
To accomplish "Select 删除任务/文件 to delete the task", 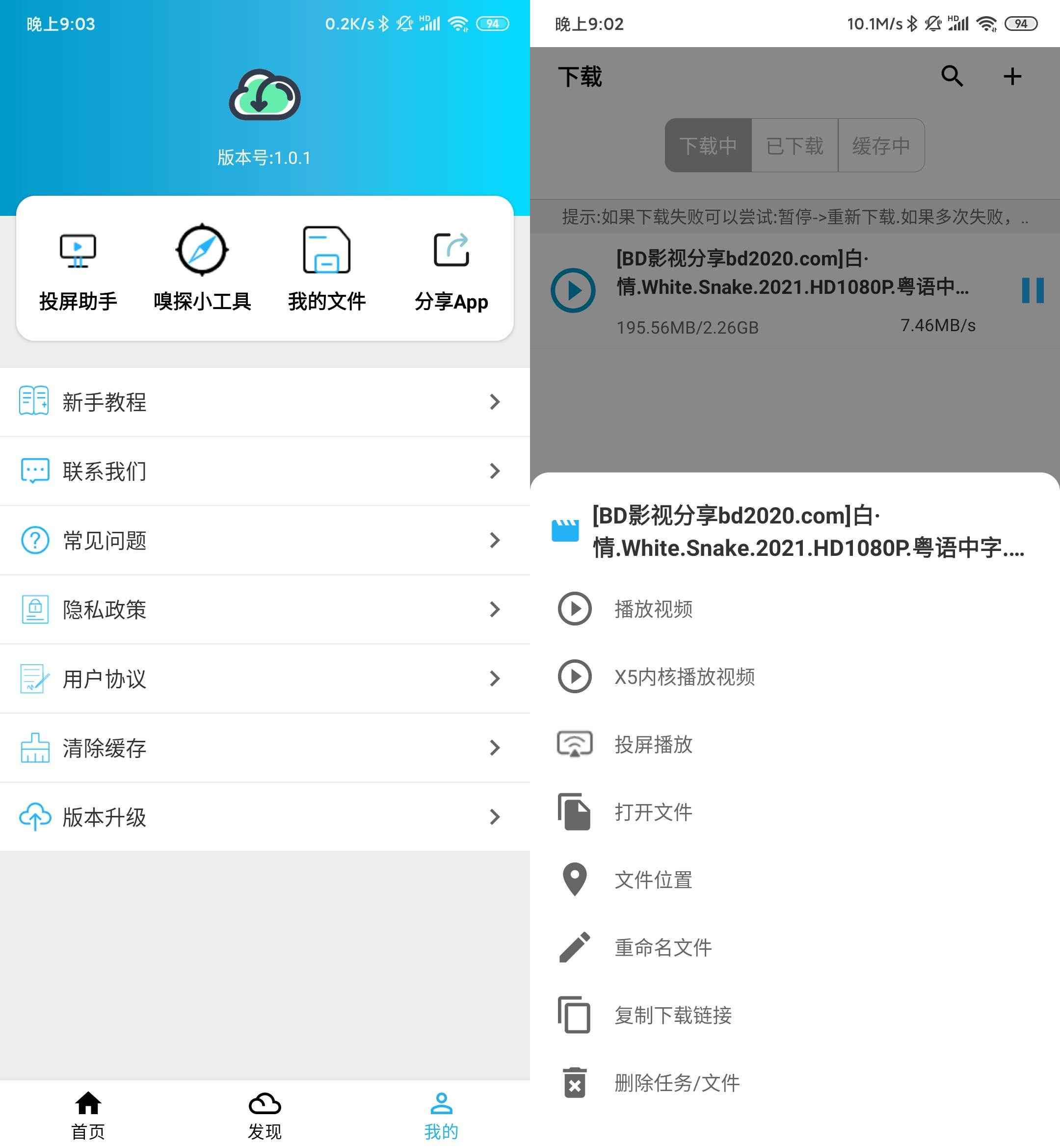I will 677,1083.
